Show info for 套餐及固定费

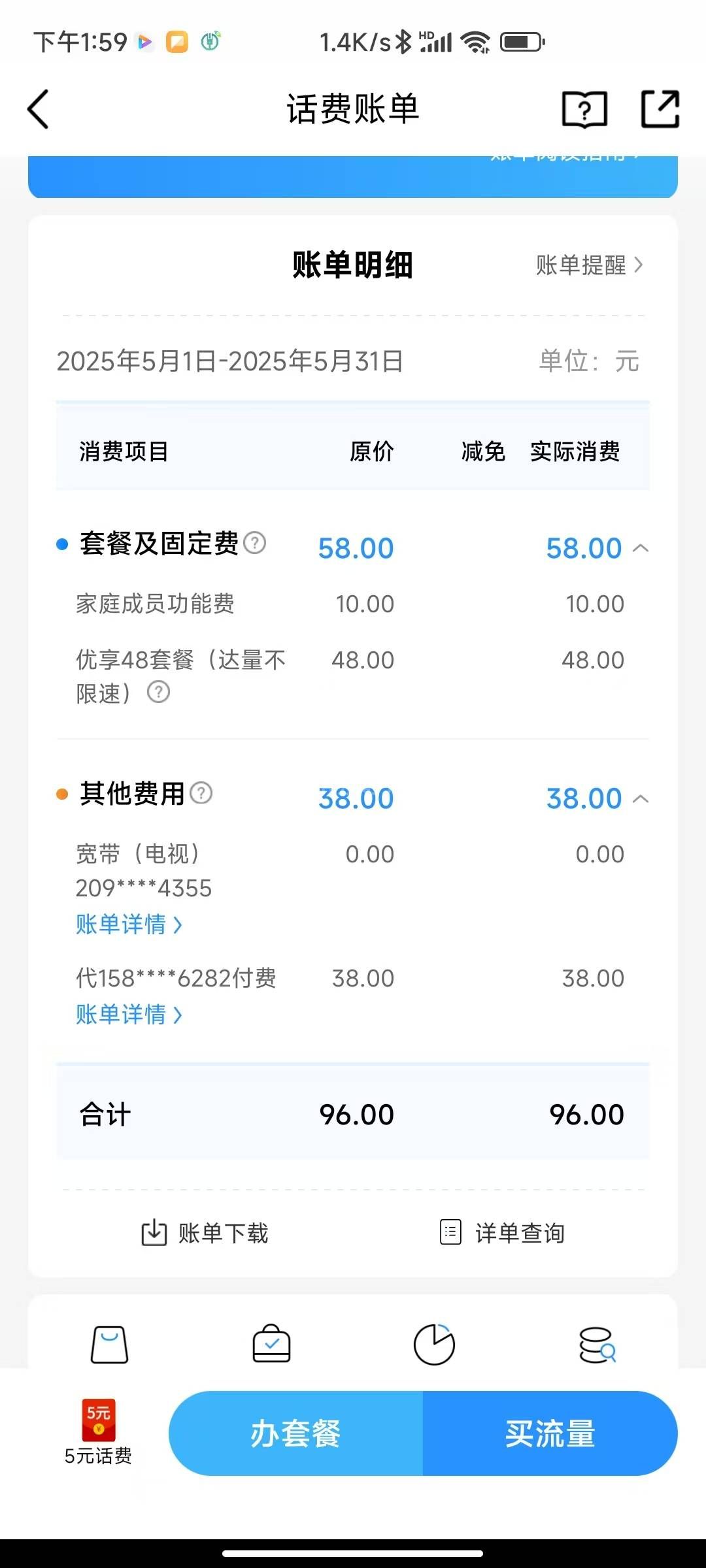click(254, 543)
